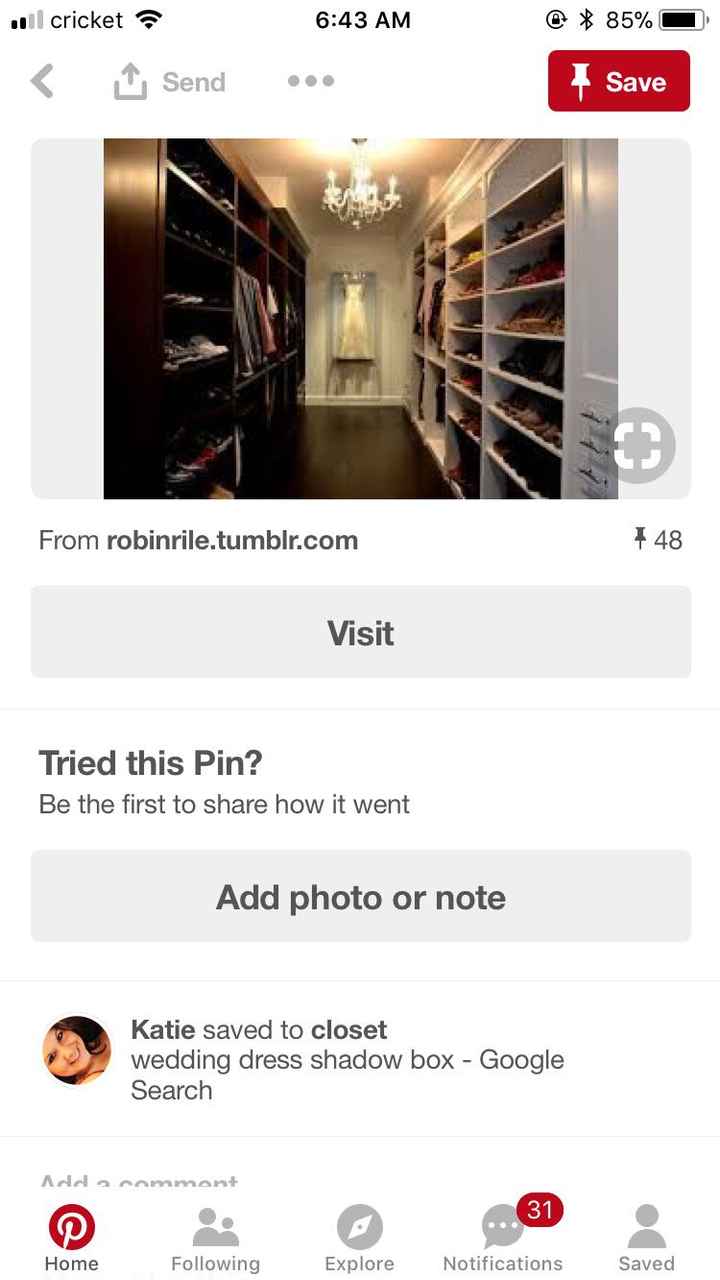Open the Notifications tab
Image resolution: width=720 pixels, height=1280 pixels.
(503, 1238)
